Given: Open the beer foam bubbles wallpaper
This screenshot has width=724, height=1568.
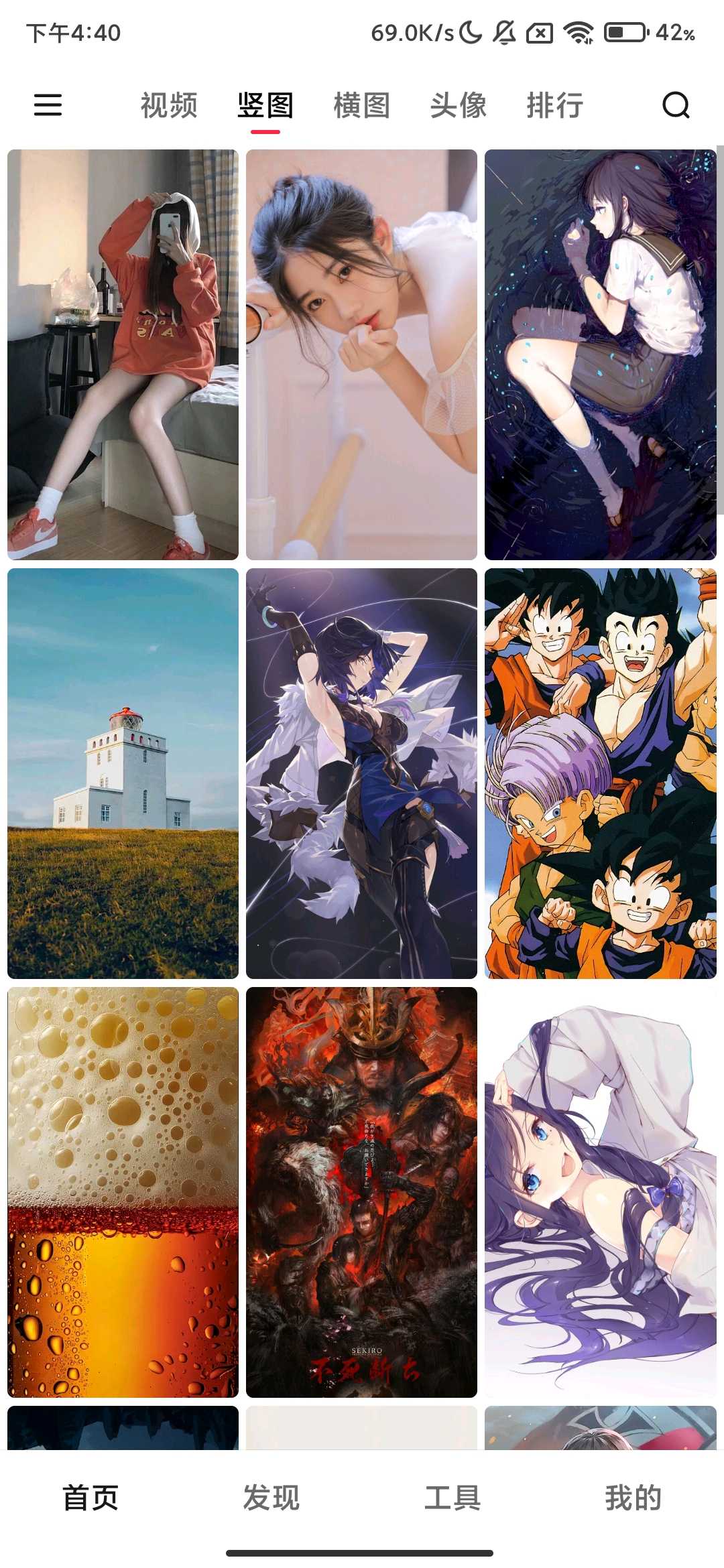Looking at the screenshot, I should pyautogui.click(x=123, y=1192).
